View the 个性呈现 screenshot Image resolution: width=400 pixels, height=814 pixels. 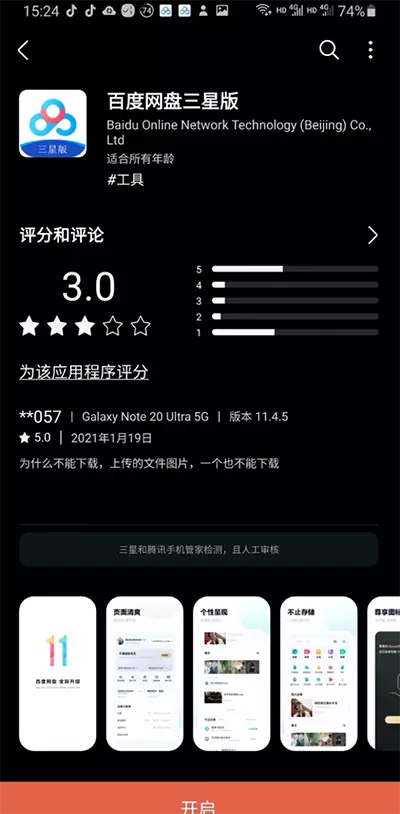point(231,673)
